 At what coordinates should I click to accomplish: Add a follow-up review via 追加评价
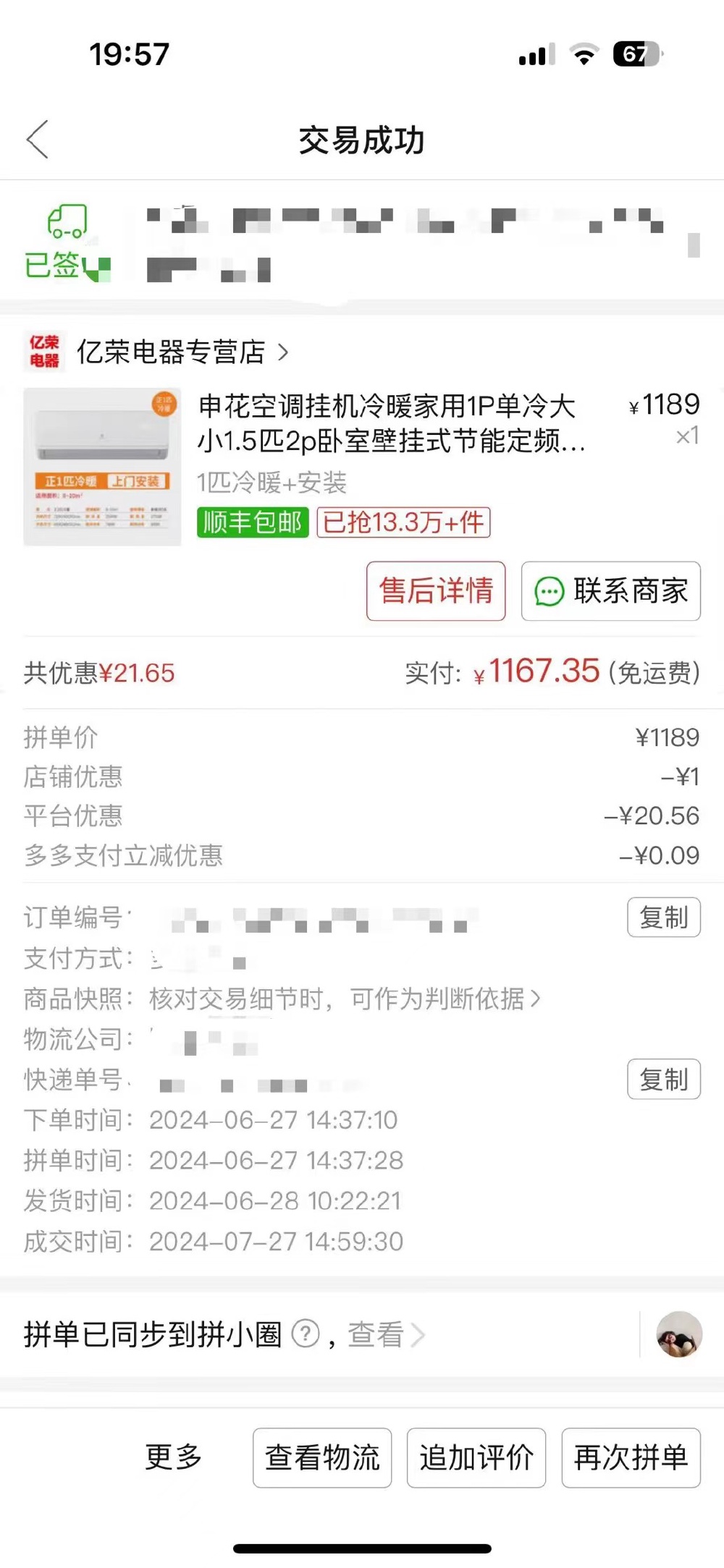click(x=476, y=1457)
